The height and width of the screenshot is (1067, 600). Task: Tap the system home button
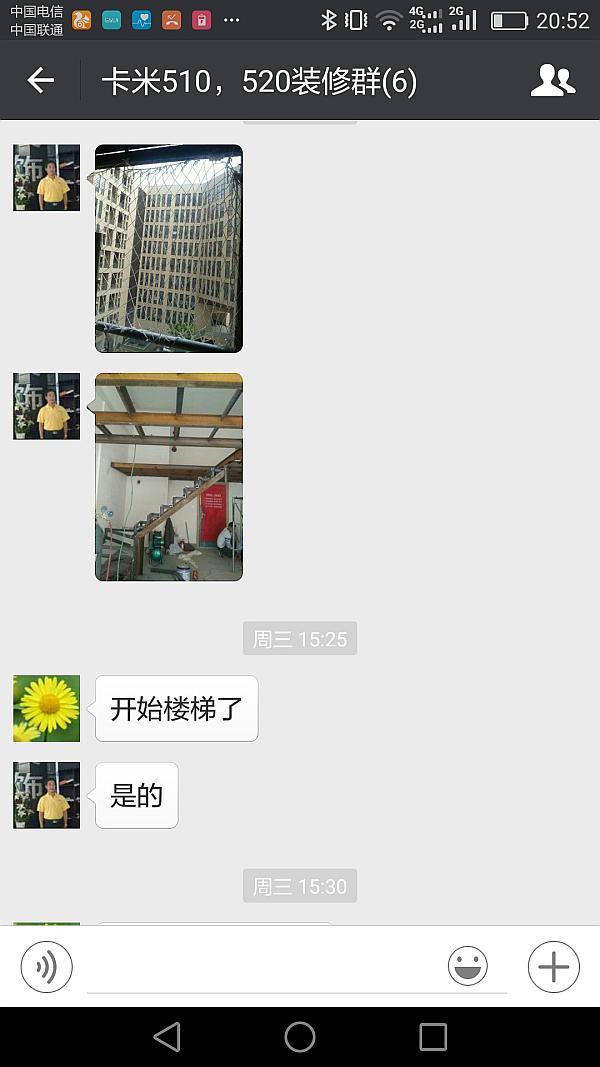(300, 1037)
